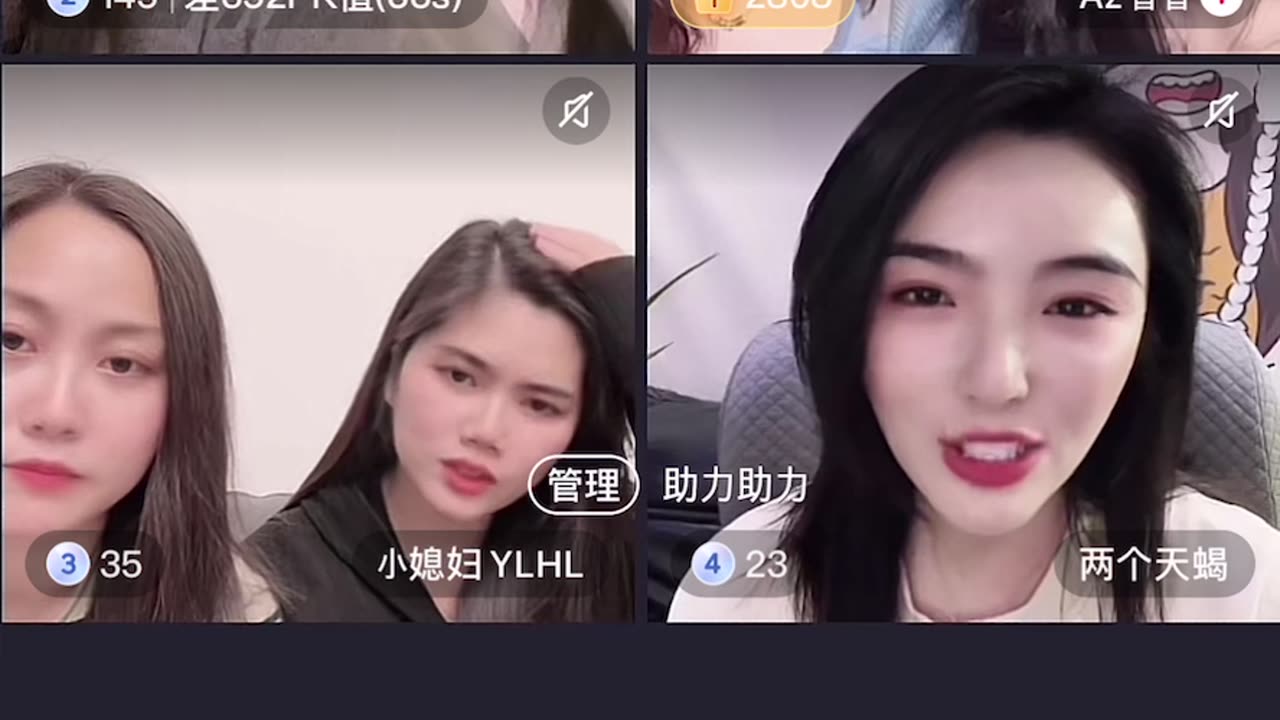The height and width of the screenshot is (720, 1280).
Task: Open 小媳妇 YLHL's name tag
Action: [x=480, y=565]
